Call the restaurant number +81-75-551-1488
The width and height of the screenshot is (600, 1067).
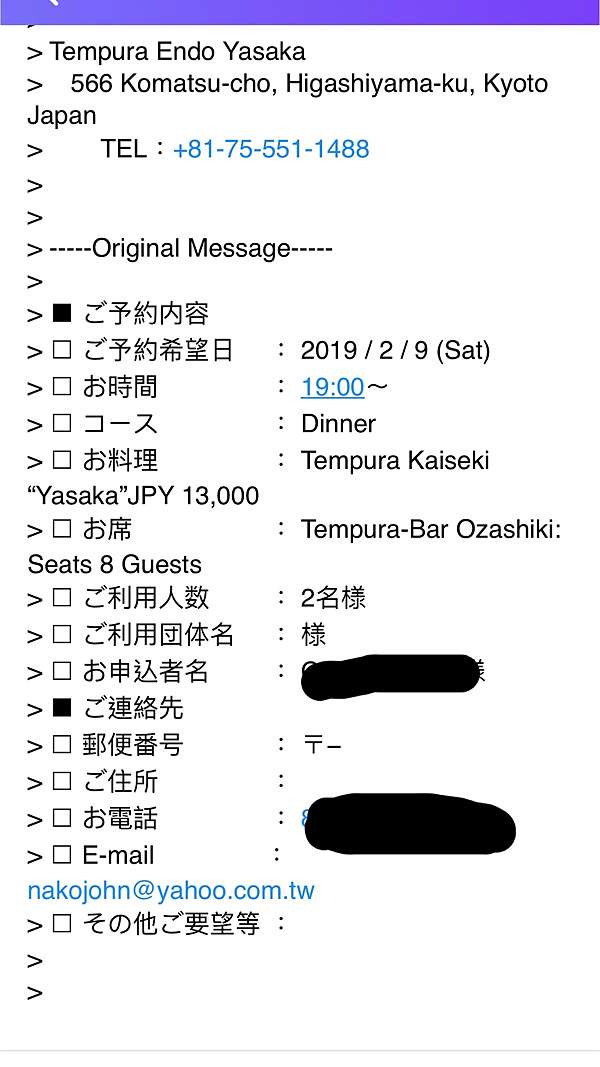point(271,149)
